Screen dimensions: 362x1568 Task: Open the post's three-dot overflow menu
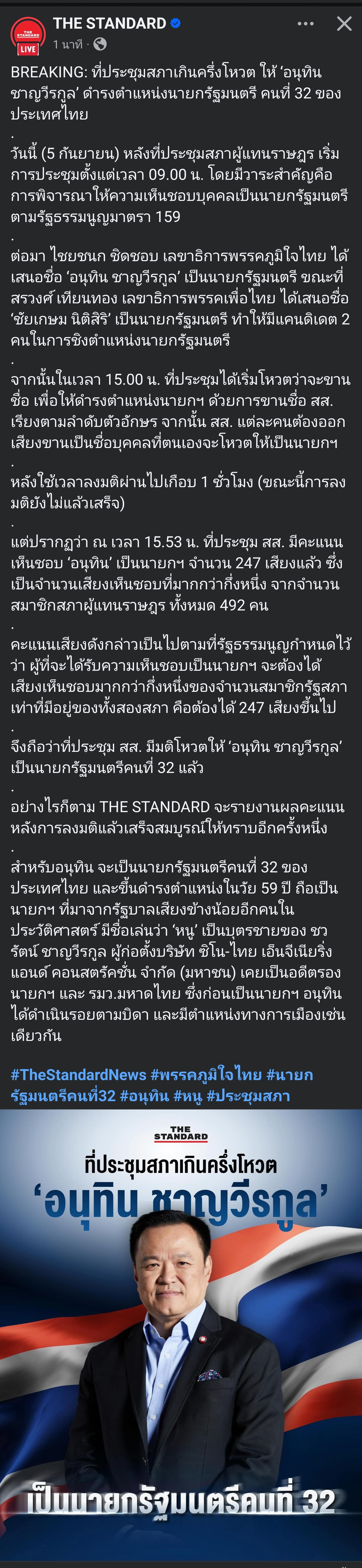[x=305, y=24]
